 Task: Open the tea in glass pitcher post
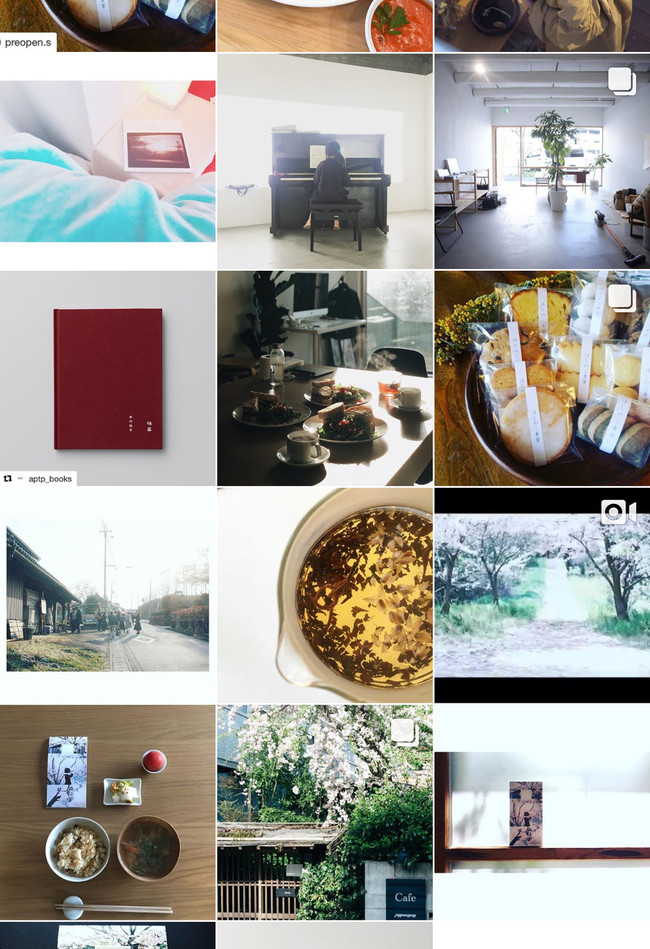325,595
